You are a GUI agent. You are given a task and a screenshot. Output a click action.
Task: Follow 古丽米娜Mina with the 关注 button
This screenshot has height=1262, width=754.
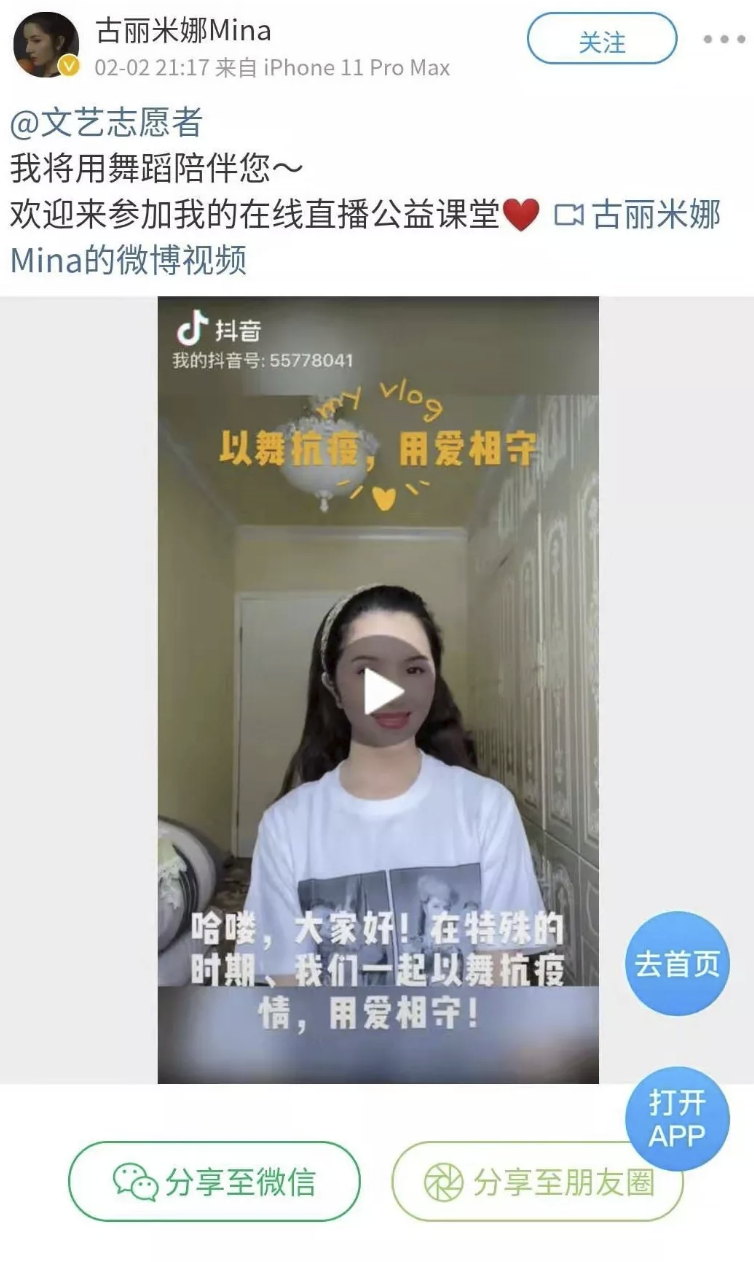pos(601,42)
